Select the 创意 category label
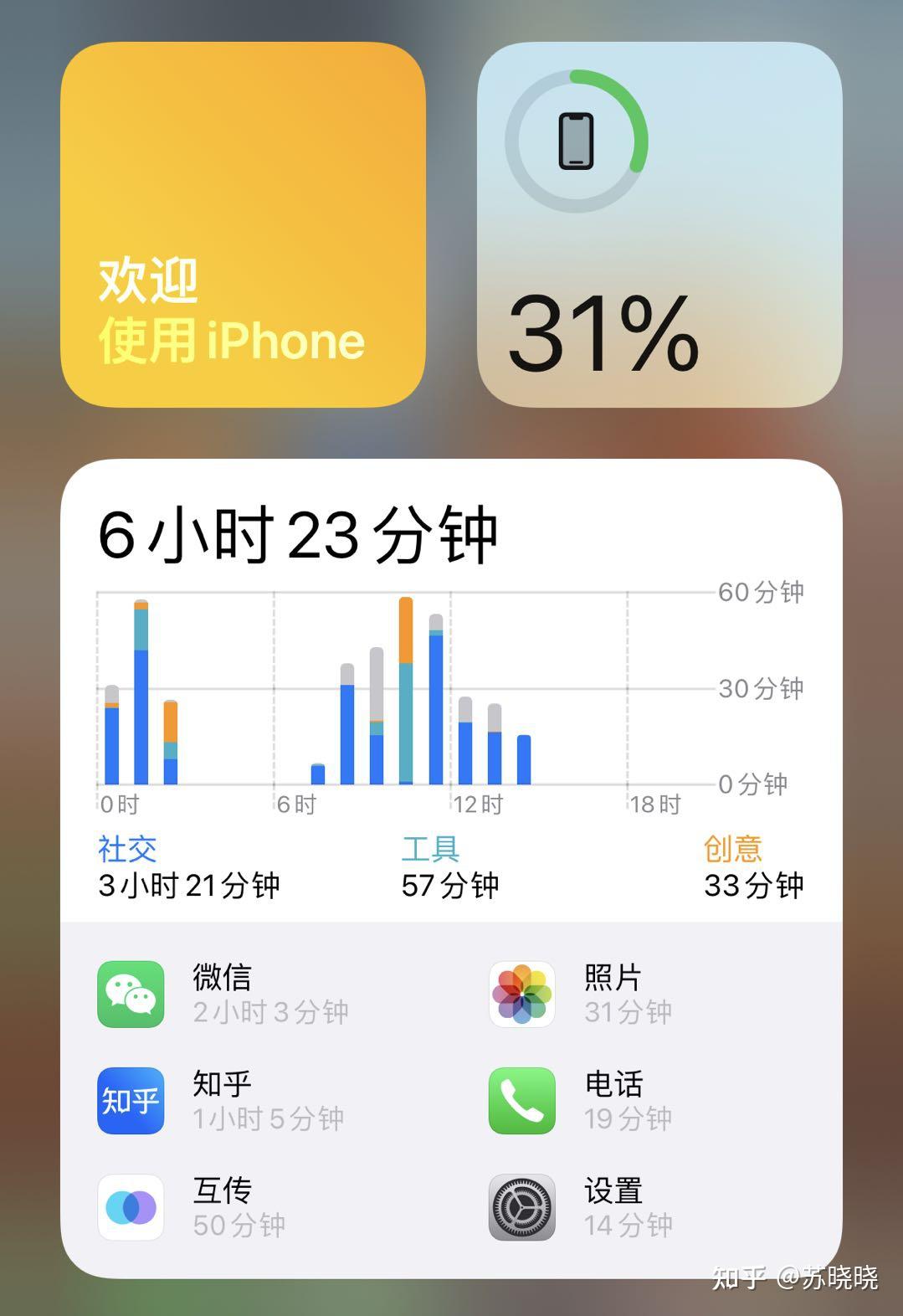 (734, 849)
